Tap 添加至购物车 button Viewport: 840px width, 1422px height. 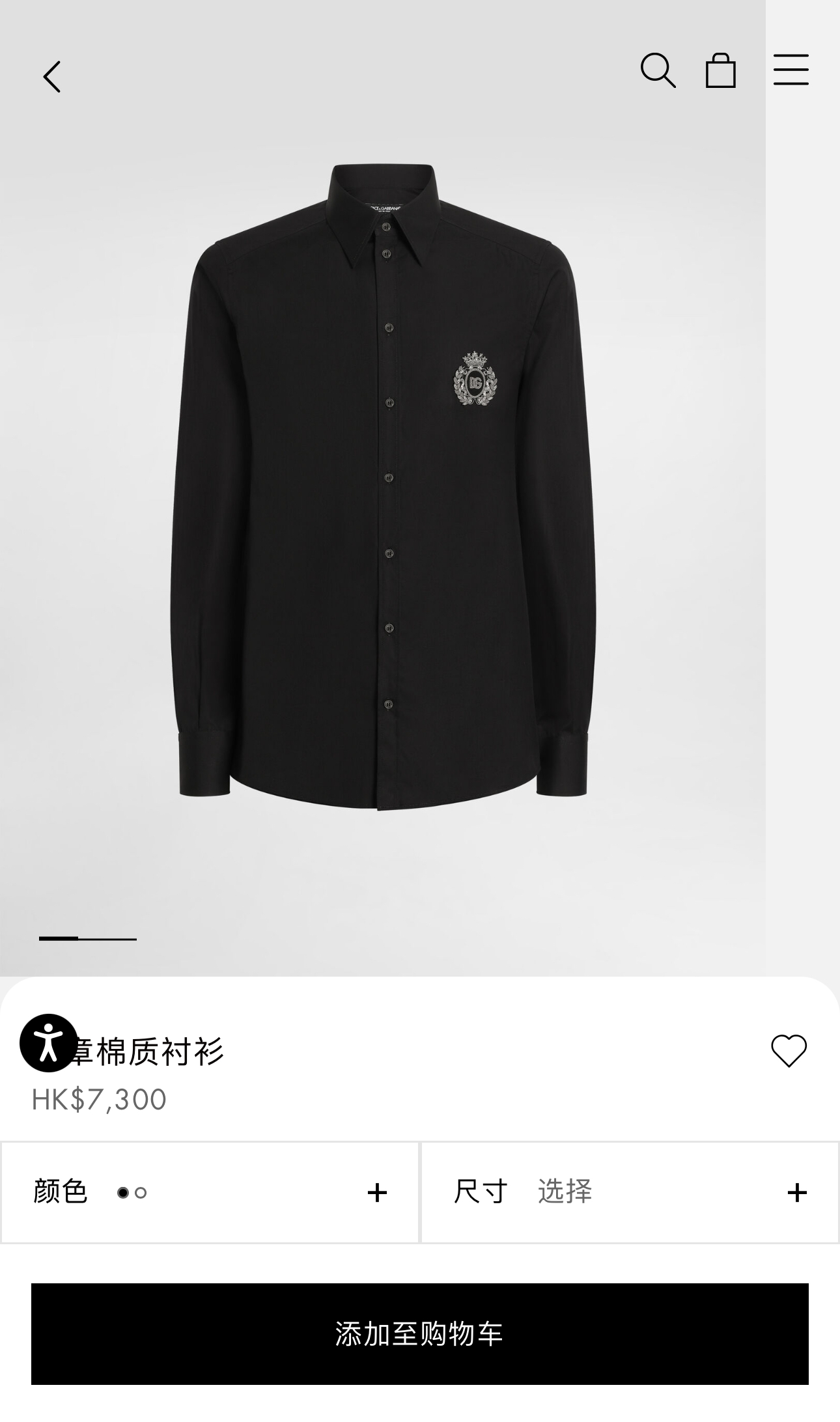tap(420, 1334)
